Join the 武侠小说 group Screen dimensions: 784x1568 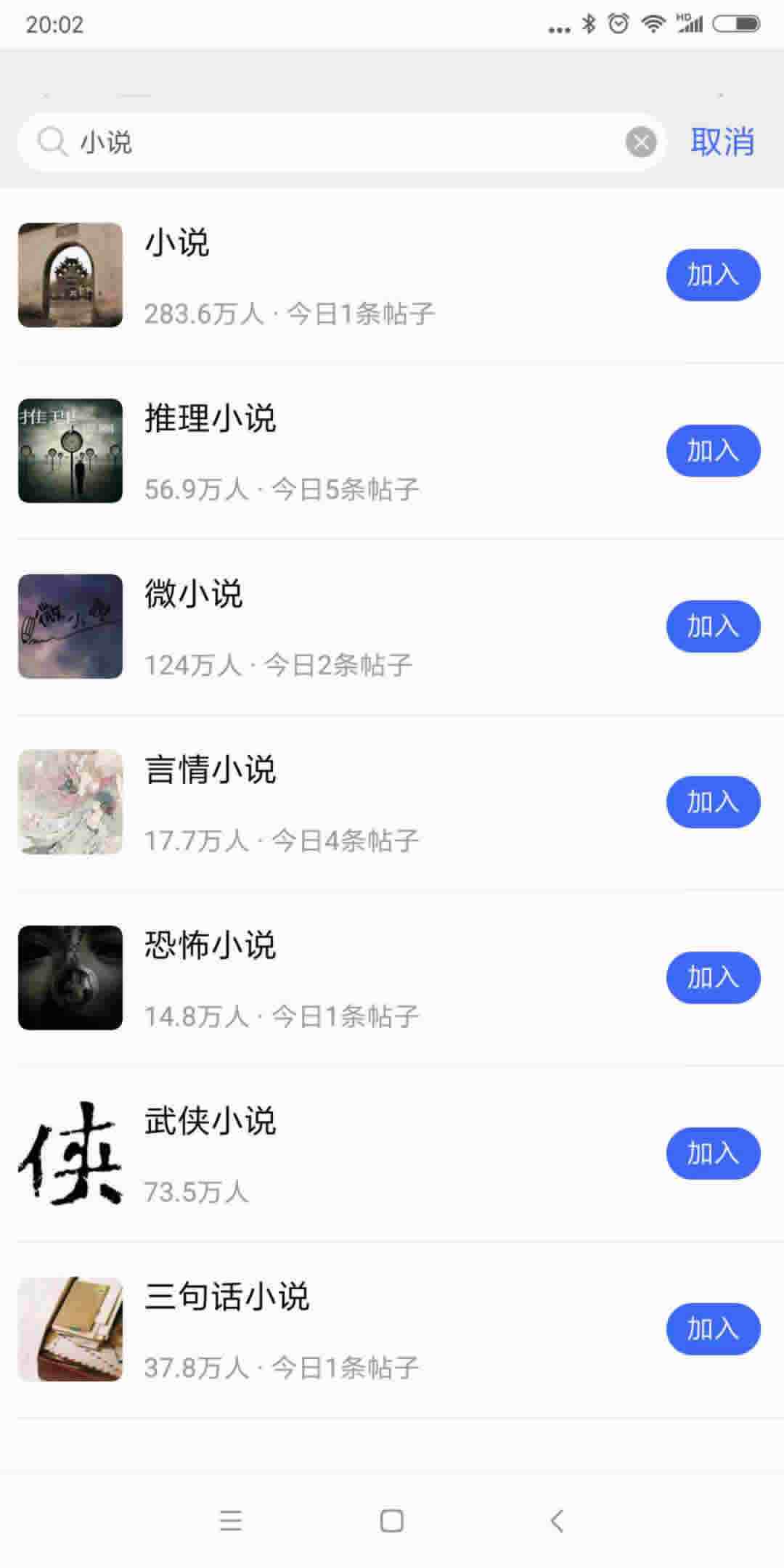pyautogui.click(x=713, y=1153)
